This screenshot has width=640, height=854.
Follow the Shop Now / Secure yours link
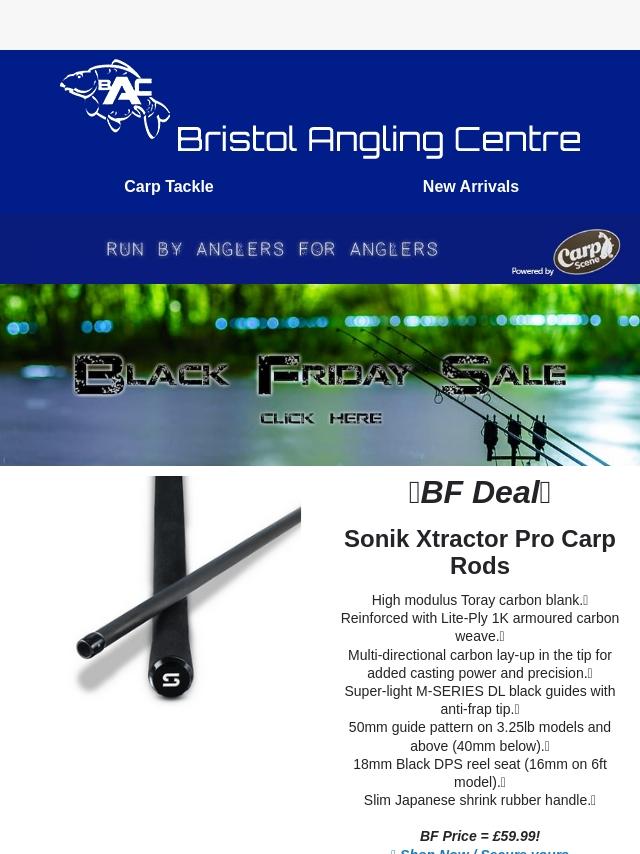479,851
